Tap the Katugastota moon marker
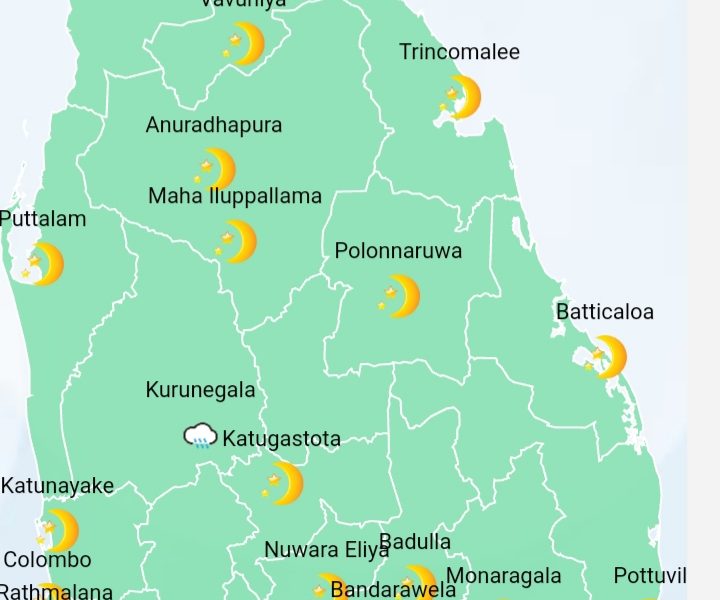 point(283,483)
